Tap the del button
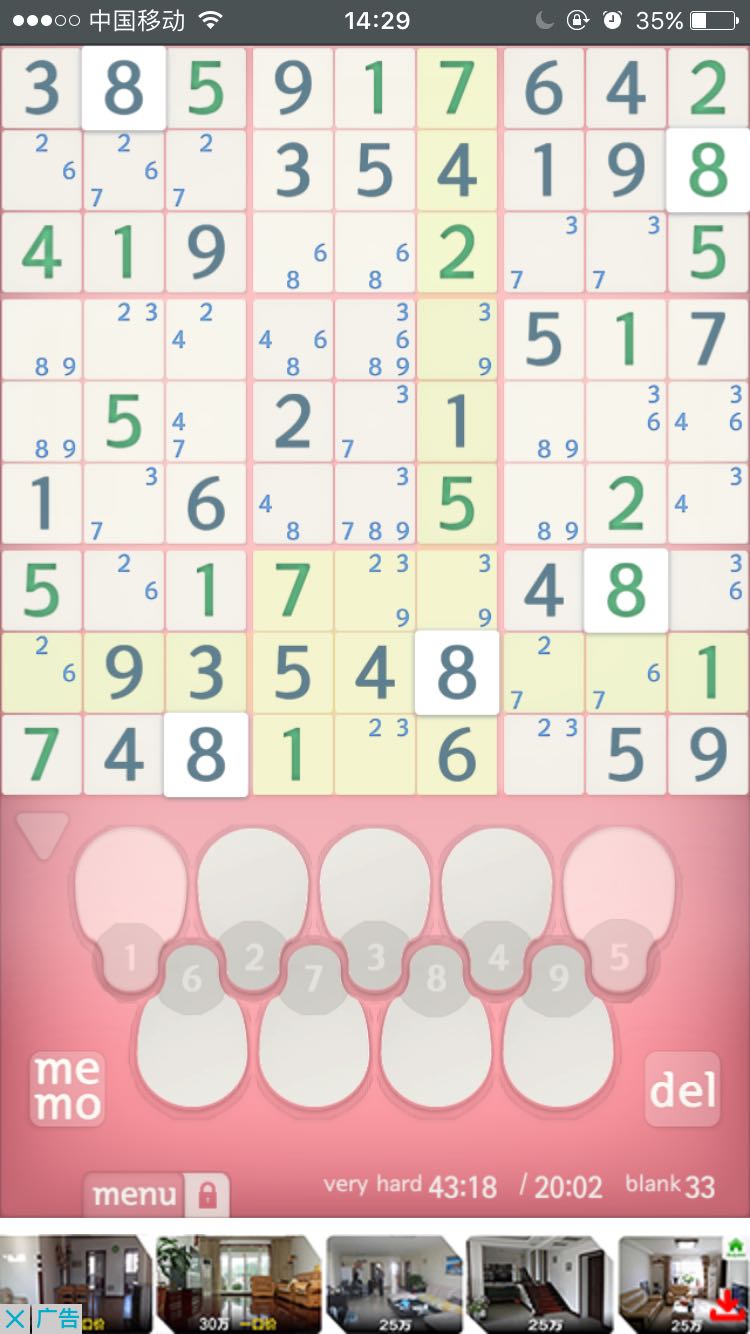 (682, 1089)
